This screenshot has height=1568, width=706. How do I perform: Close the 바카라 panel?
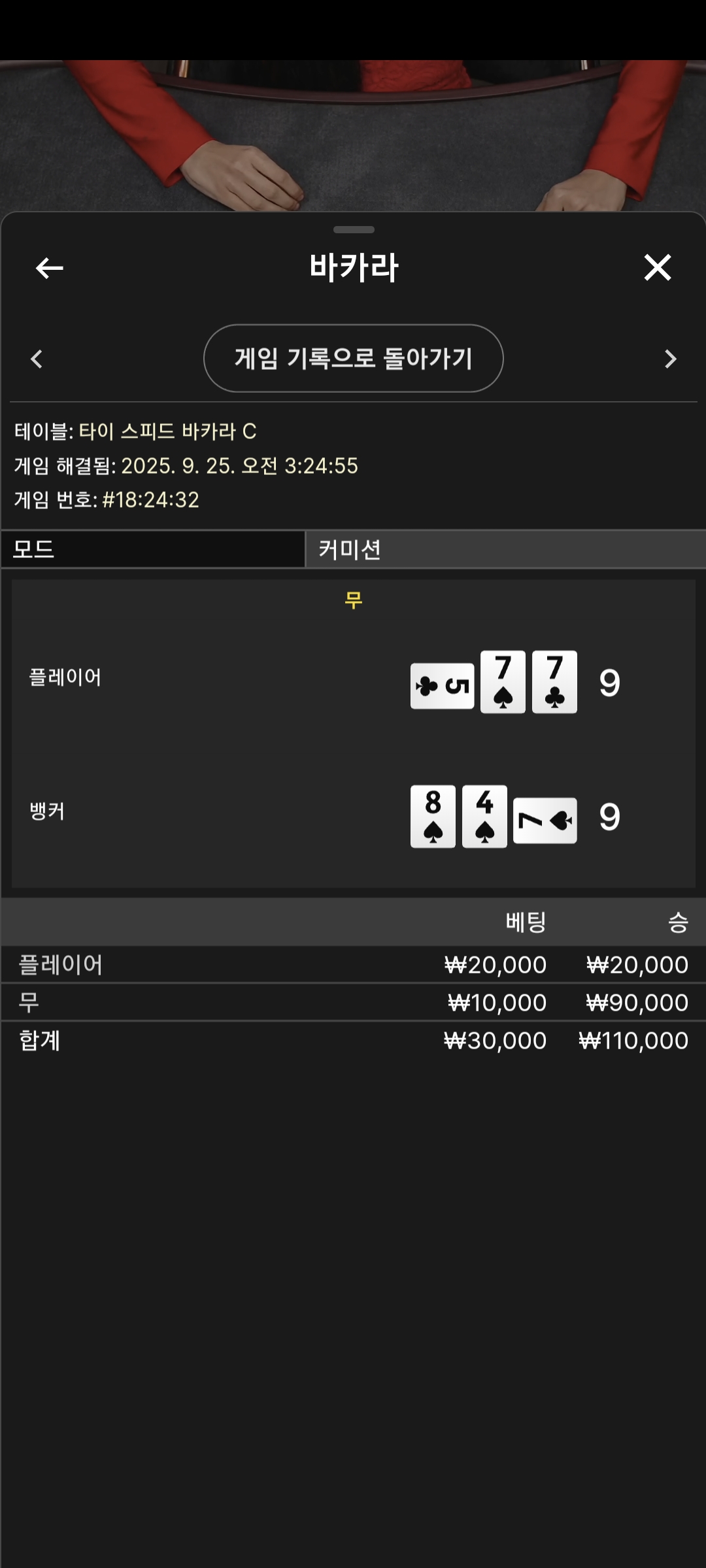pyautogui.click(x=658, y=268)
